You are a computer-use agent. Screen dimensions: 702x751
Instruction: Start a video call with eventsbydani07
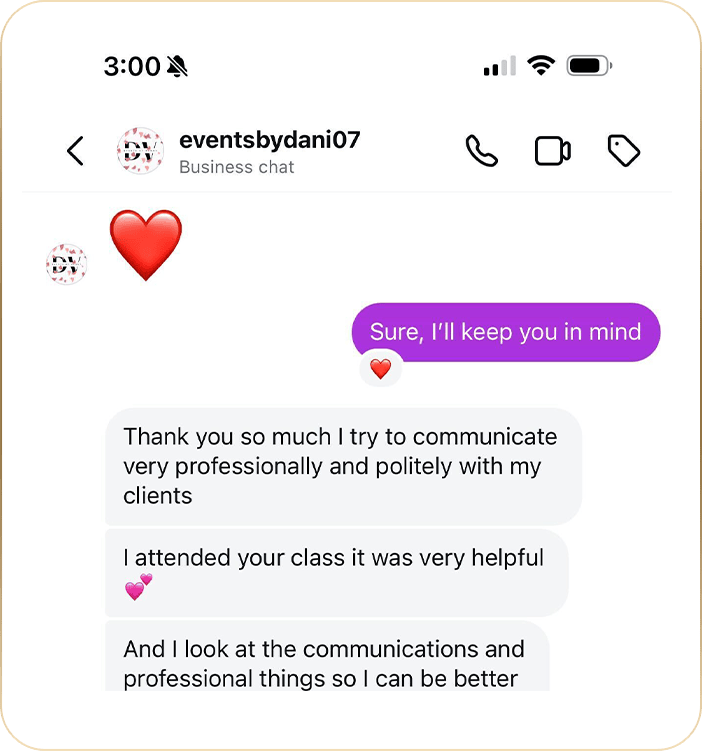[552, 151]
